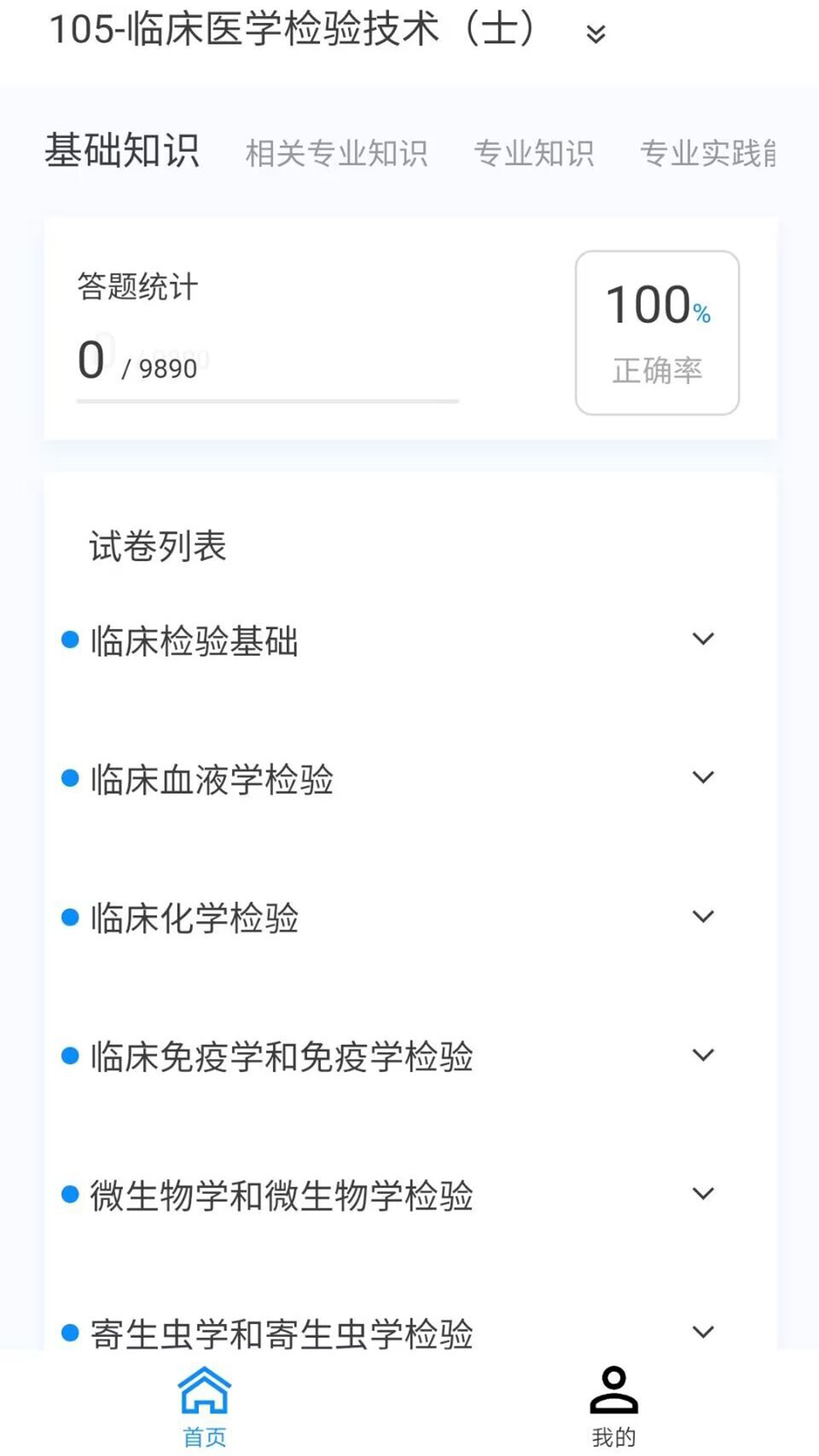Open the 100% 正确率 accuracy card
This screenshot has width=819, height=1456.
(656, 331)
